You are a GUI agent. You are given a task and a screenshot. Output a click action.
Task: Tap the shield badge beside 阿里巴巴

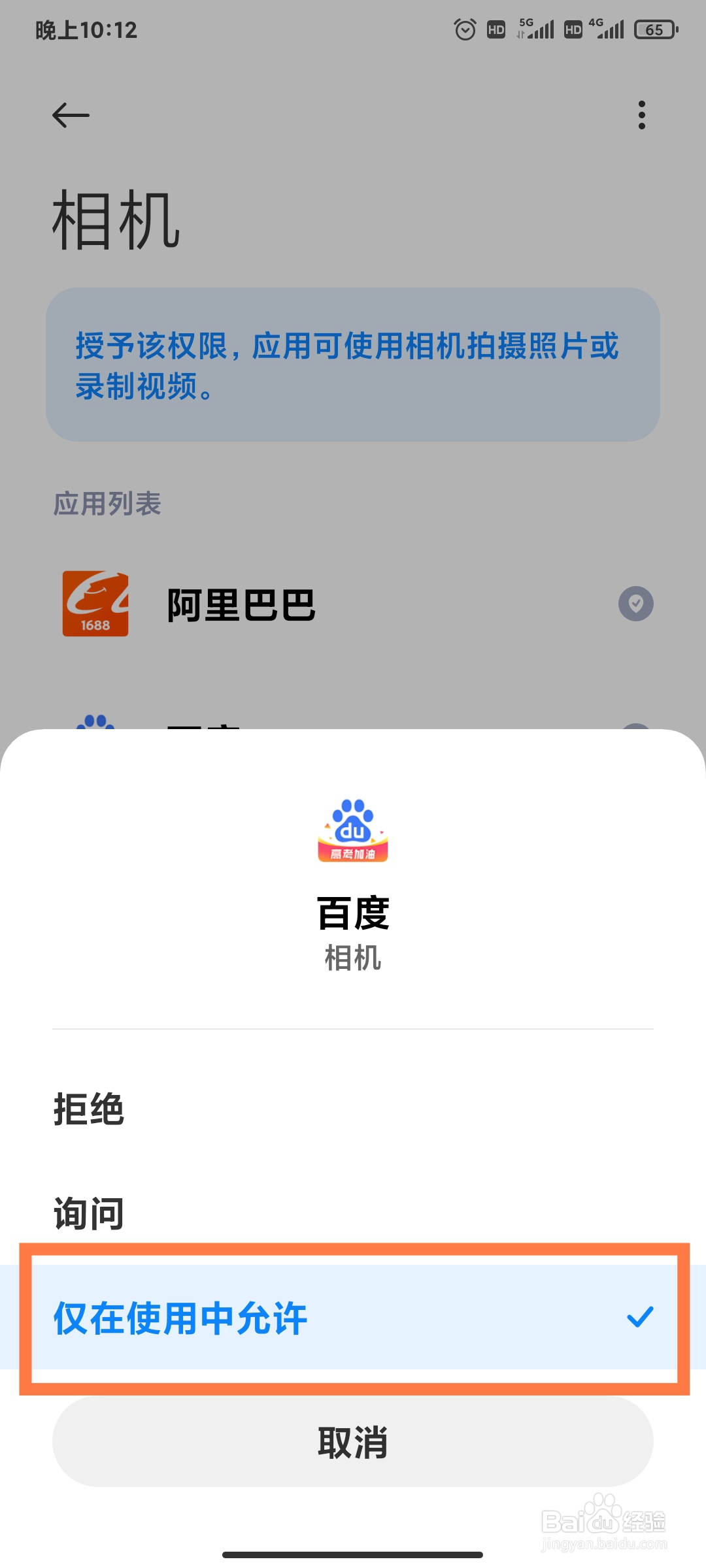[x=635, y=604]
